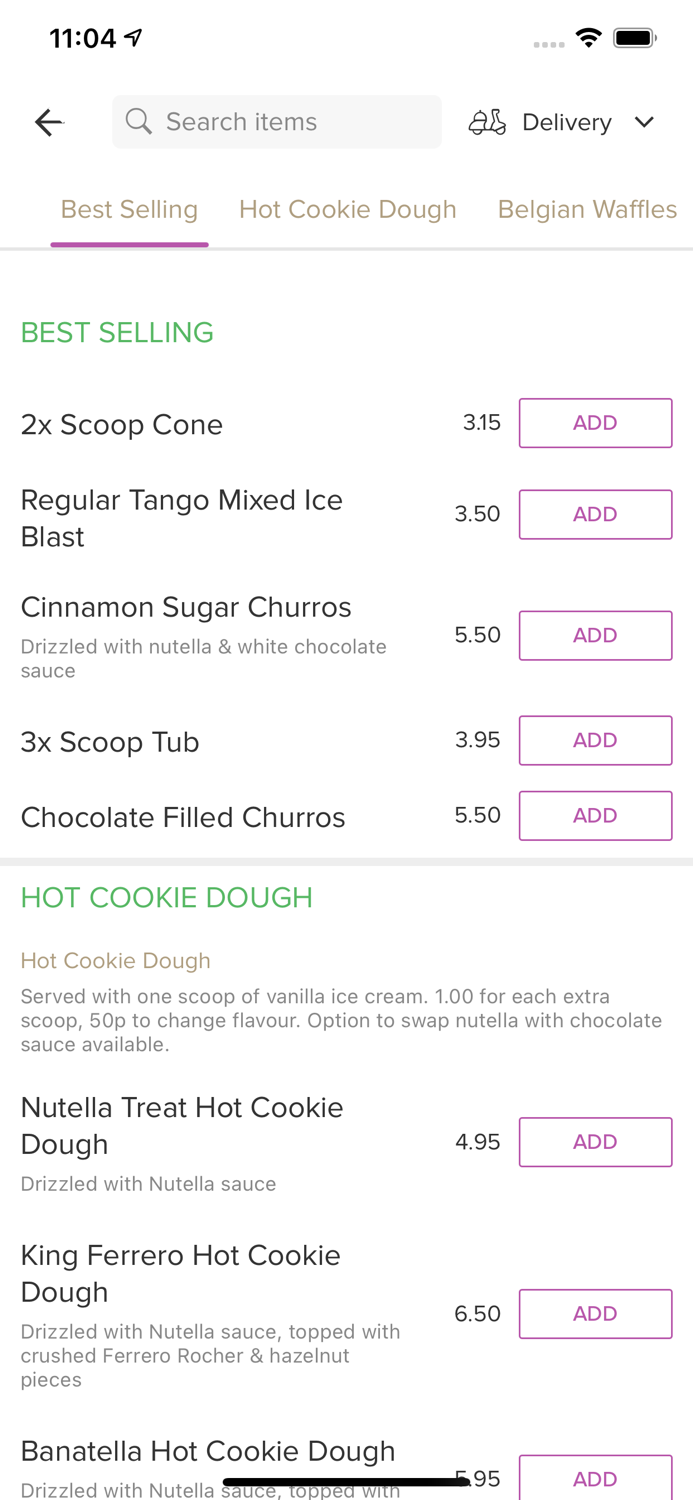Select the Best Selling tab
The height and width of the screenshot is (1500, 693).
pos(129,209)
